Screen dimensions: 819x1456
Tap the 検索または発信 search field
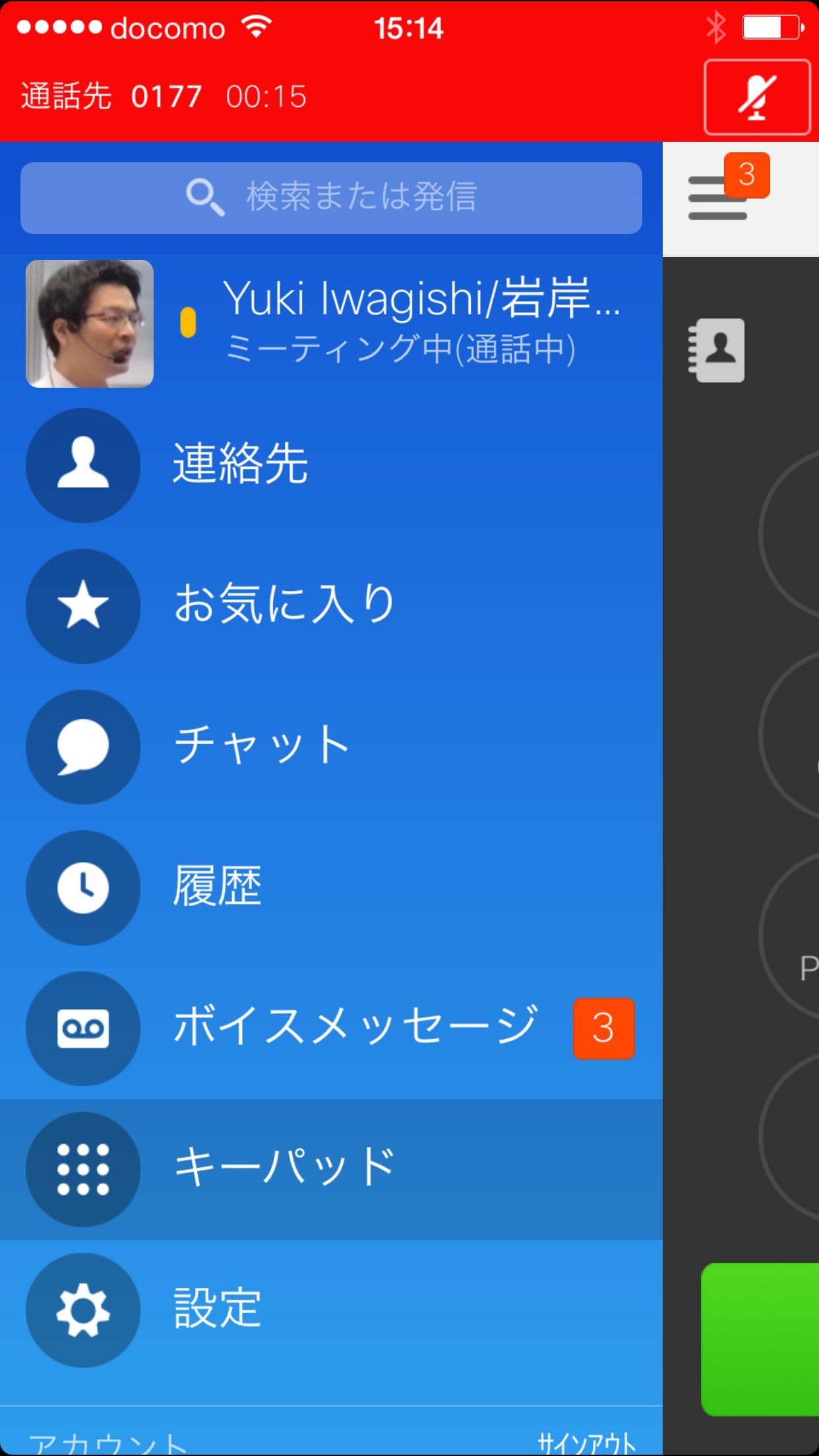[331, 198]
